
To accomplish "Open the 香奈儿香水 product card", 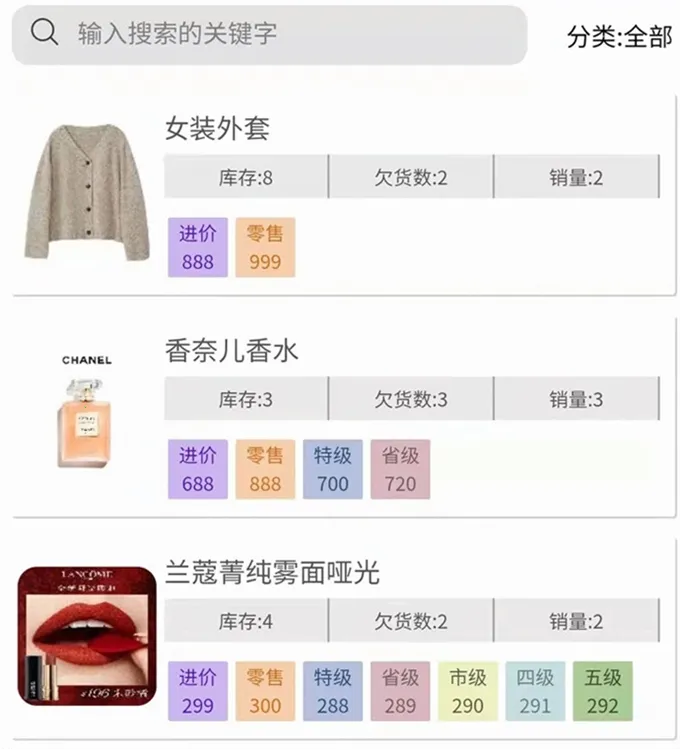I will click(x=231, y=351).
